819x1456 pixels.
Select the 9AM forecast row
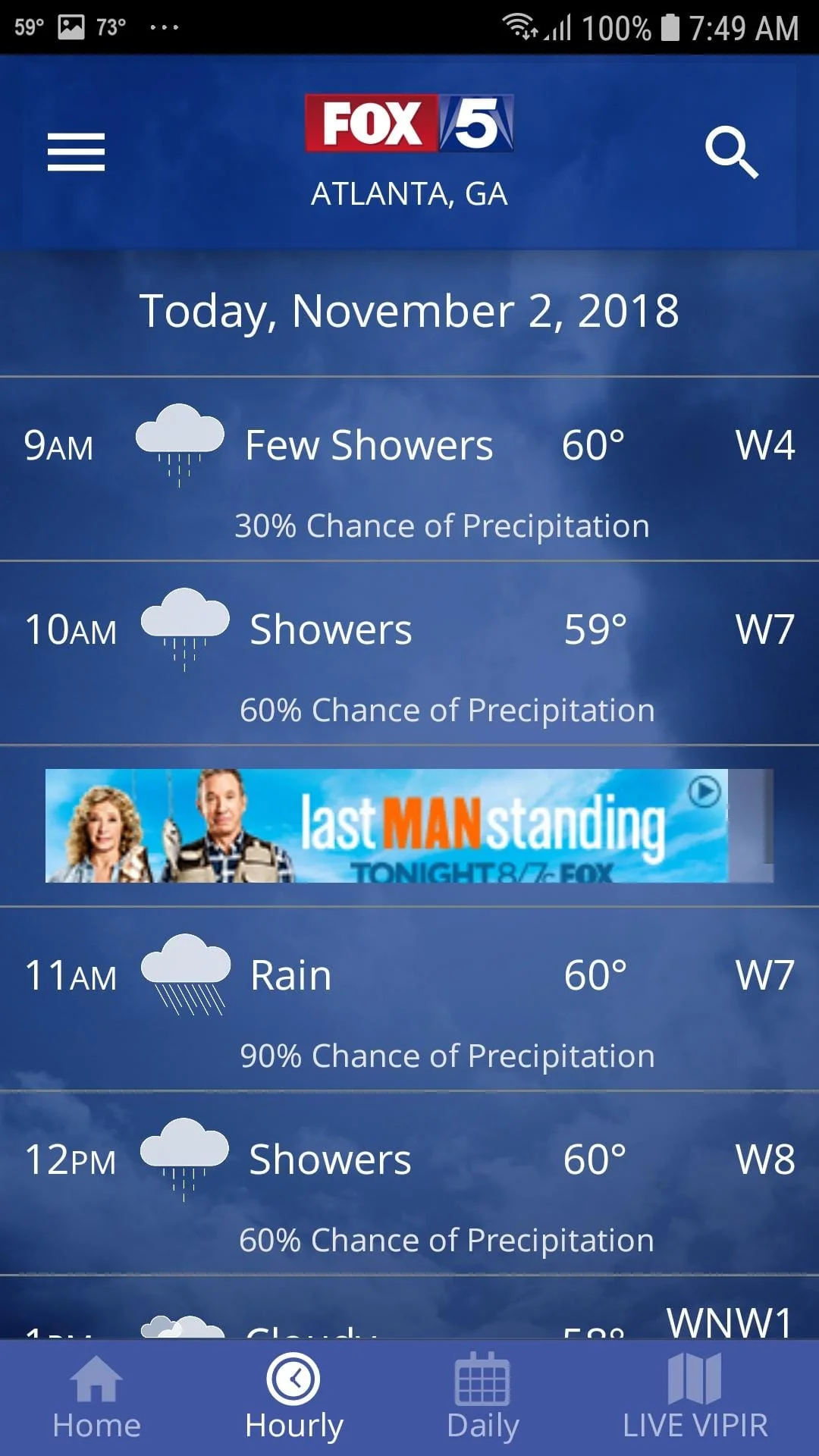pyautogui.click(x=409, y=470)
